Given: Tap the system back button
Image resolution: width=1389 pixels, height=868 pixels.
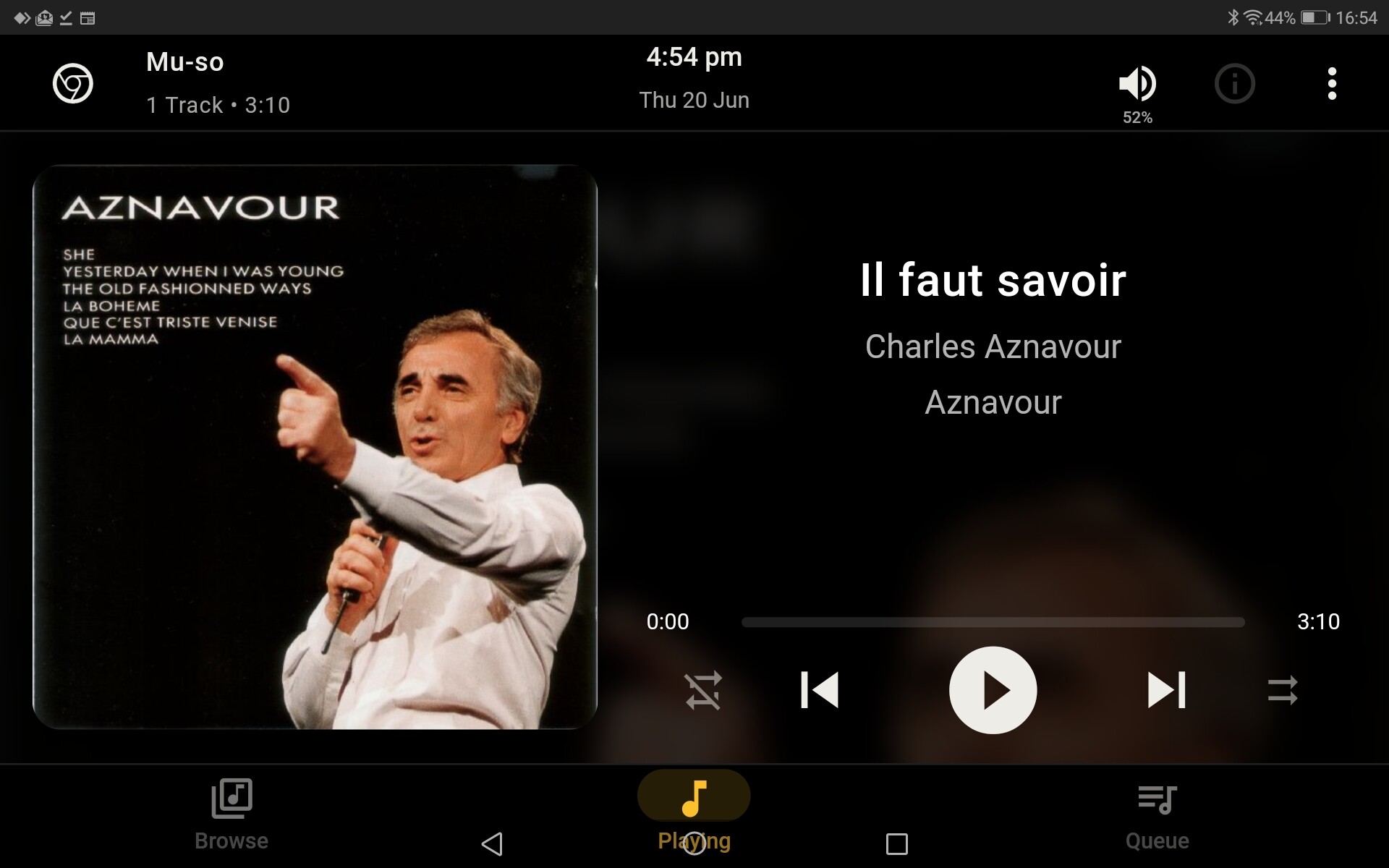Looking at the screenshot, I should coord(492,843).
